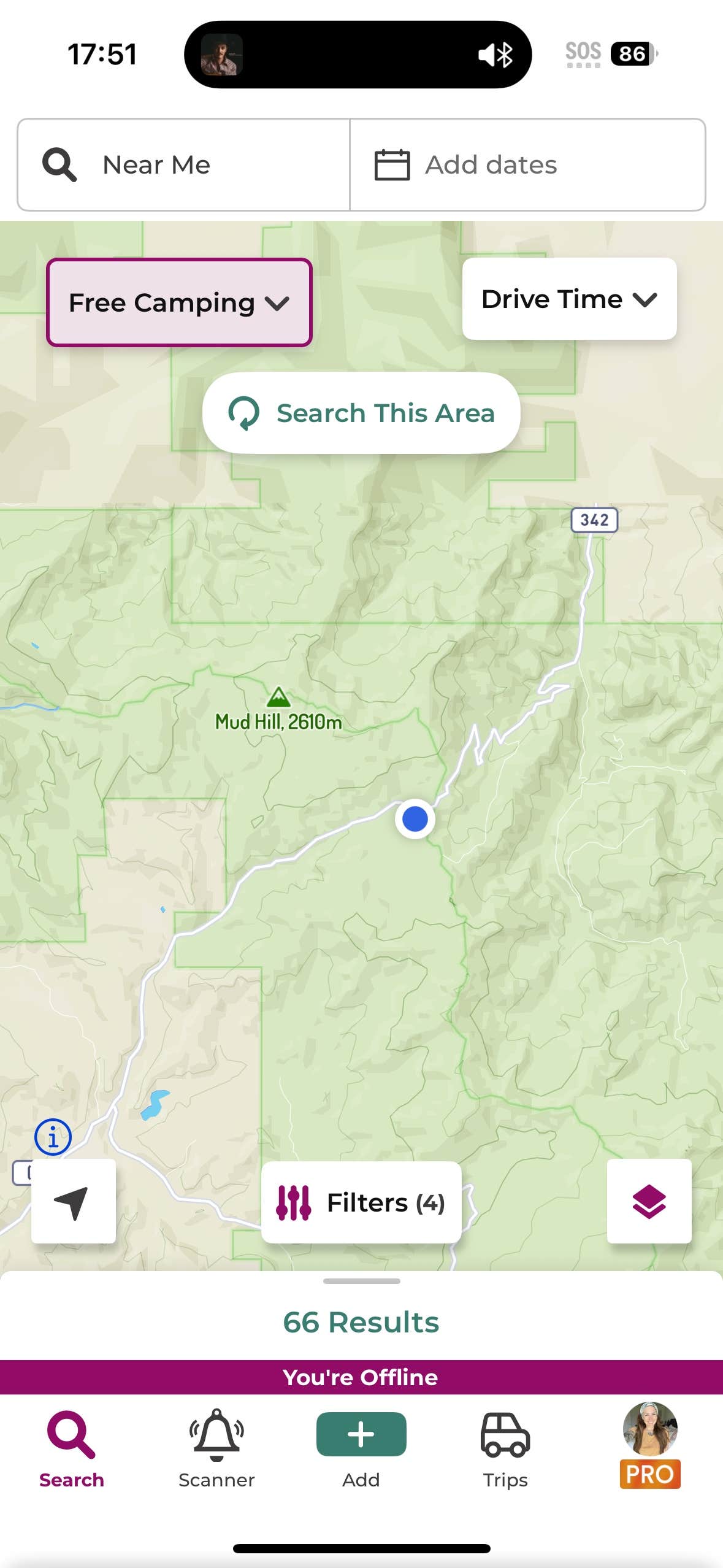Open the map info icon
723x1568 pixels.
53,1137
